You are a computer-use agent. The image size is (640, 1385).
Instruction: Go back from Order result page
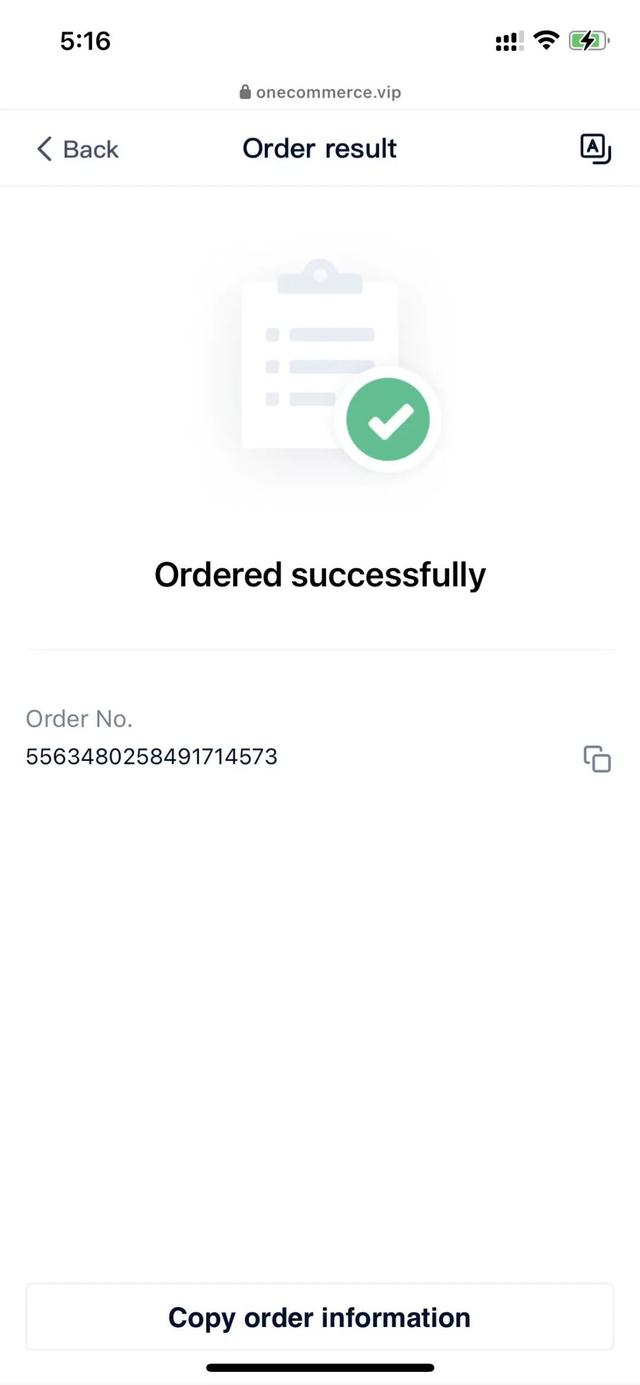pyautogui.click(x=77, y=149)
